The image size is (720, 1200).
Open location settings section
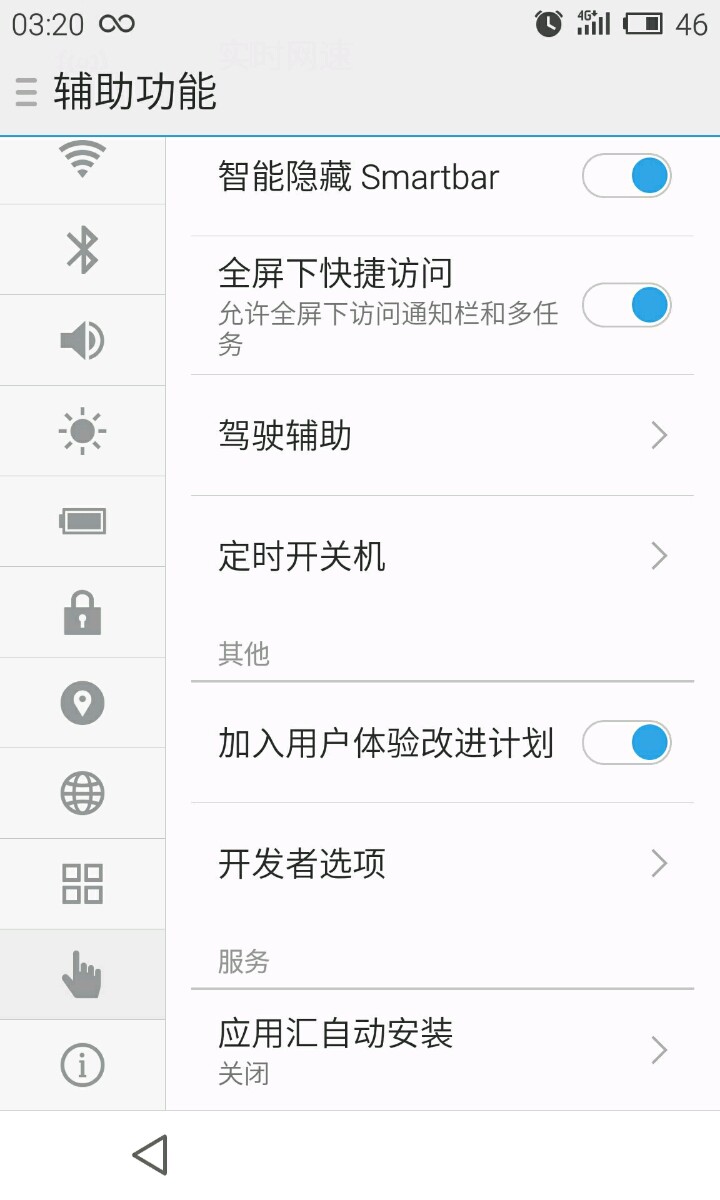[x=82, y=703]
